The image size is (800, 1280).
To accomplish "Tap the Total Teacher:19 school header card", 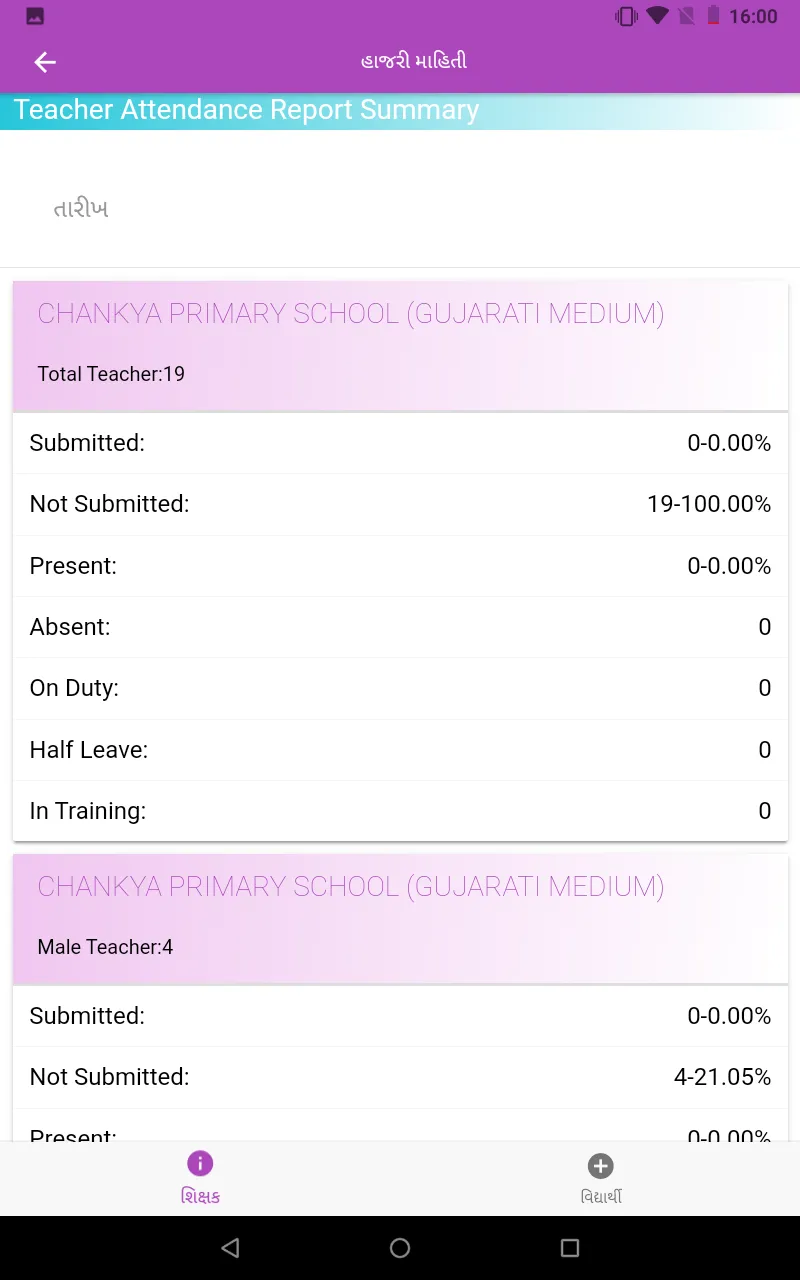I will (x=400, y=345).
